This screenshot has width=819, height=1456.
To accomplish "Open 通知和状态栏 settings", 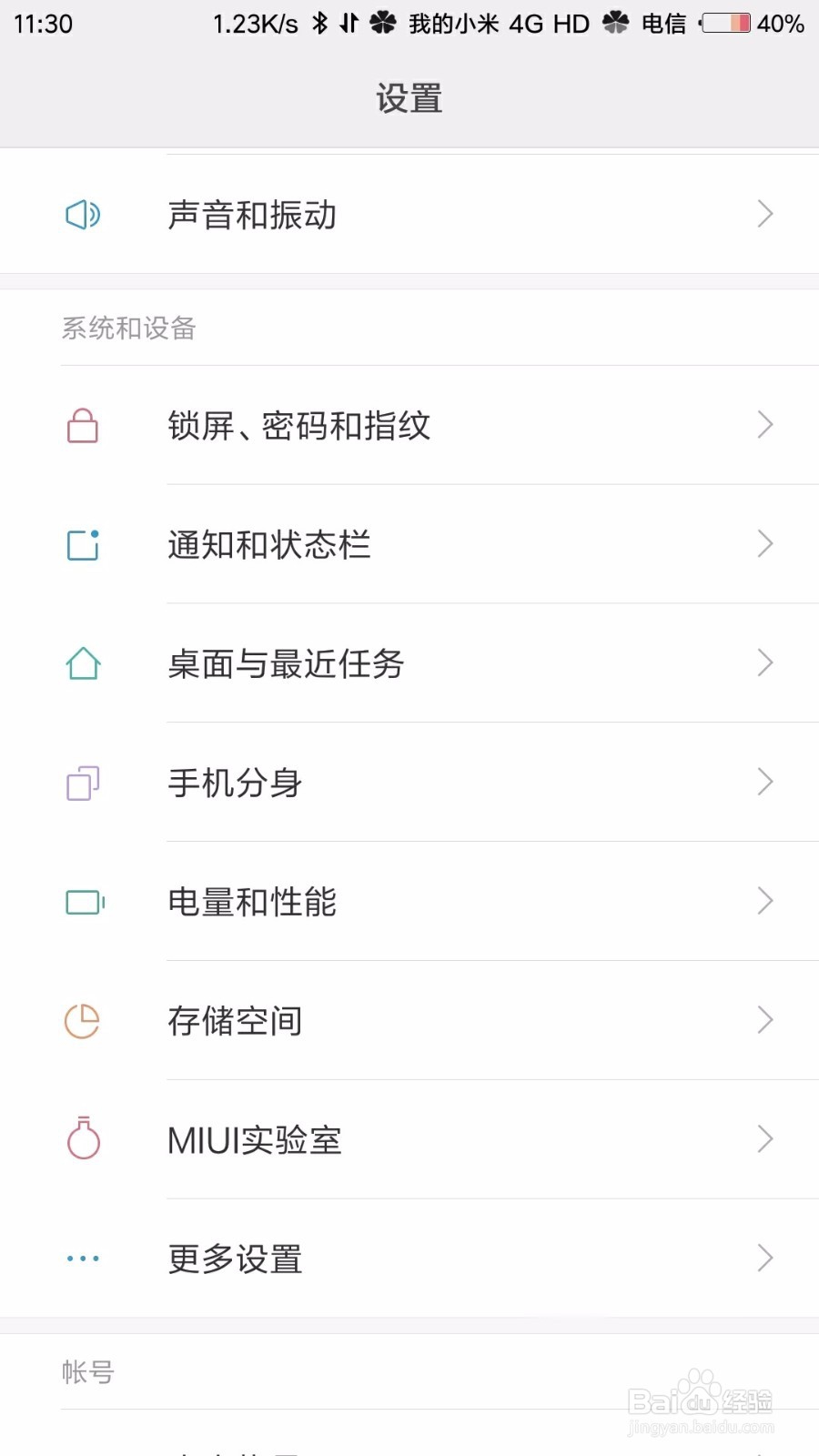I will [x=409, y=544].
